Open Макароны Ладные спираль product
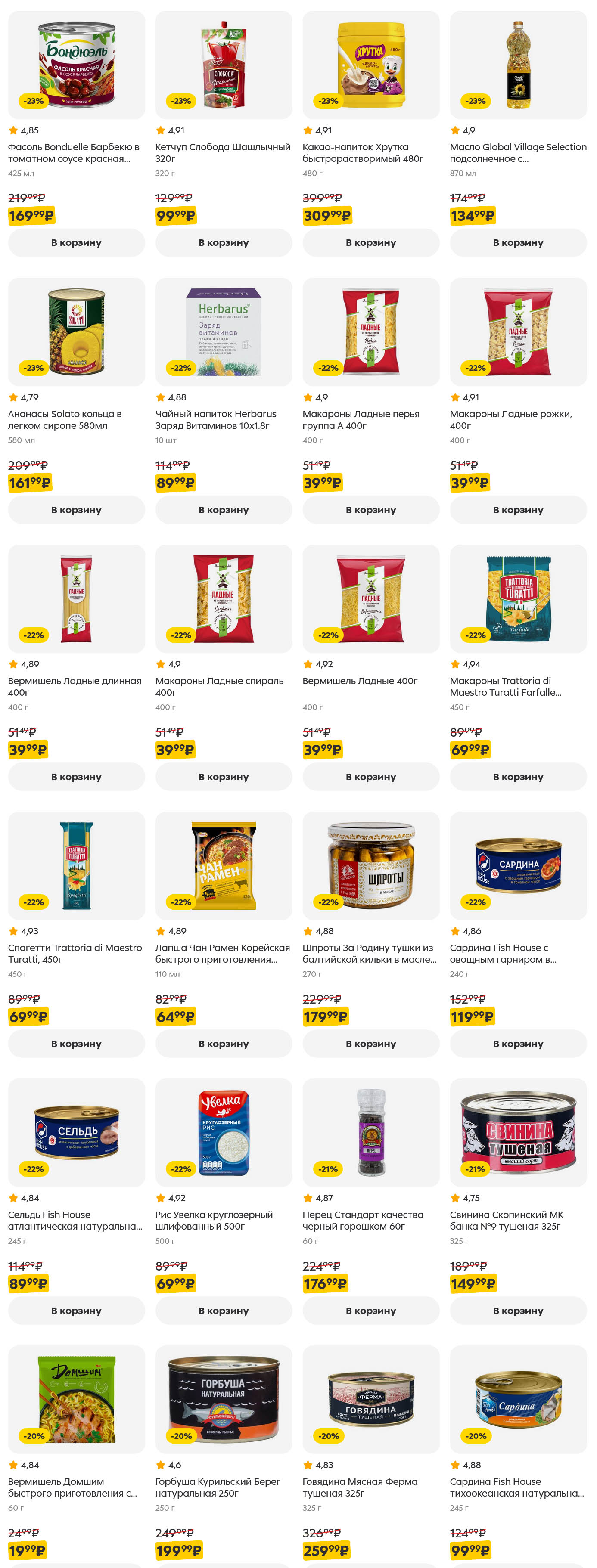This screenshot has height=1568, width=597. click(224, 599)
